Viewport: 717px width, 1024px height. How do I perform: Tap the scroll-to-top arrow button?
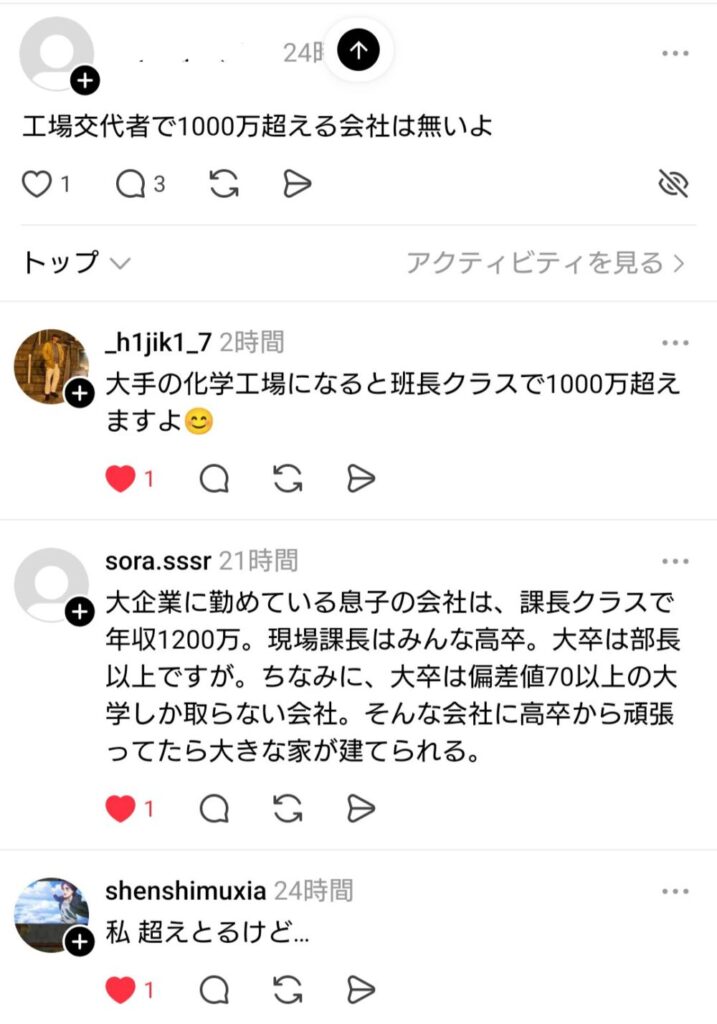(x=358, y=49)
